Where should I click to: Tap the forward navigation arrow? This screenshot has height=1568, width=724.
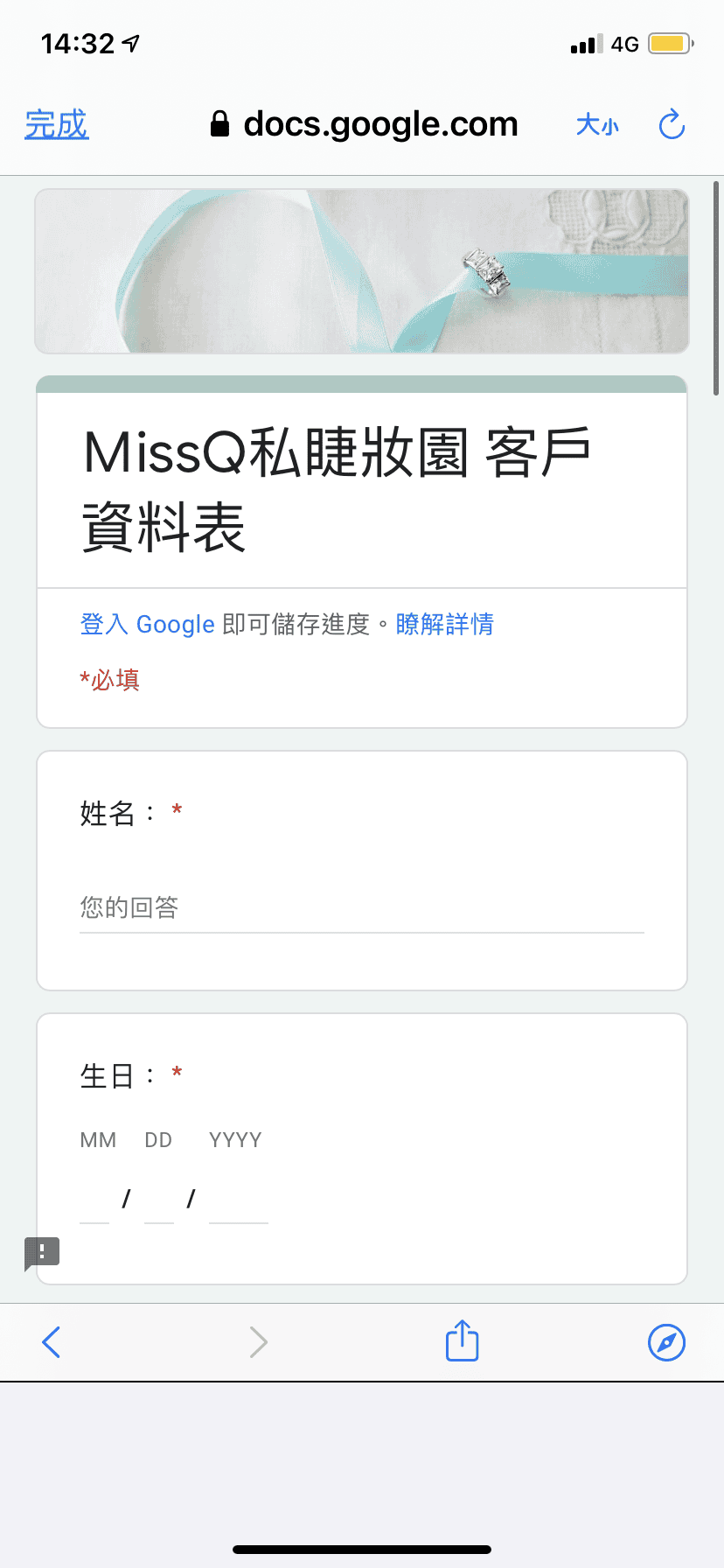[257, 1341]
